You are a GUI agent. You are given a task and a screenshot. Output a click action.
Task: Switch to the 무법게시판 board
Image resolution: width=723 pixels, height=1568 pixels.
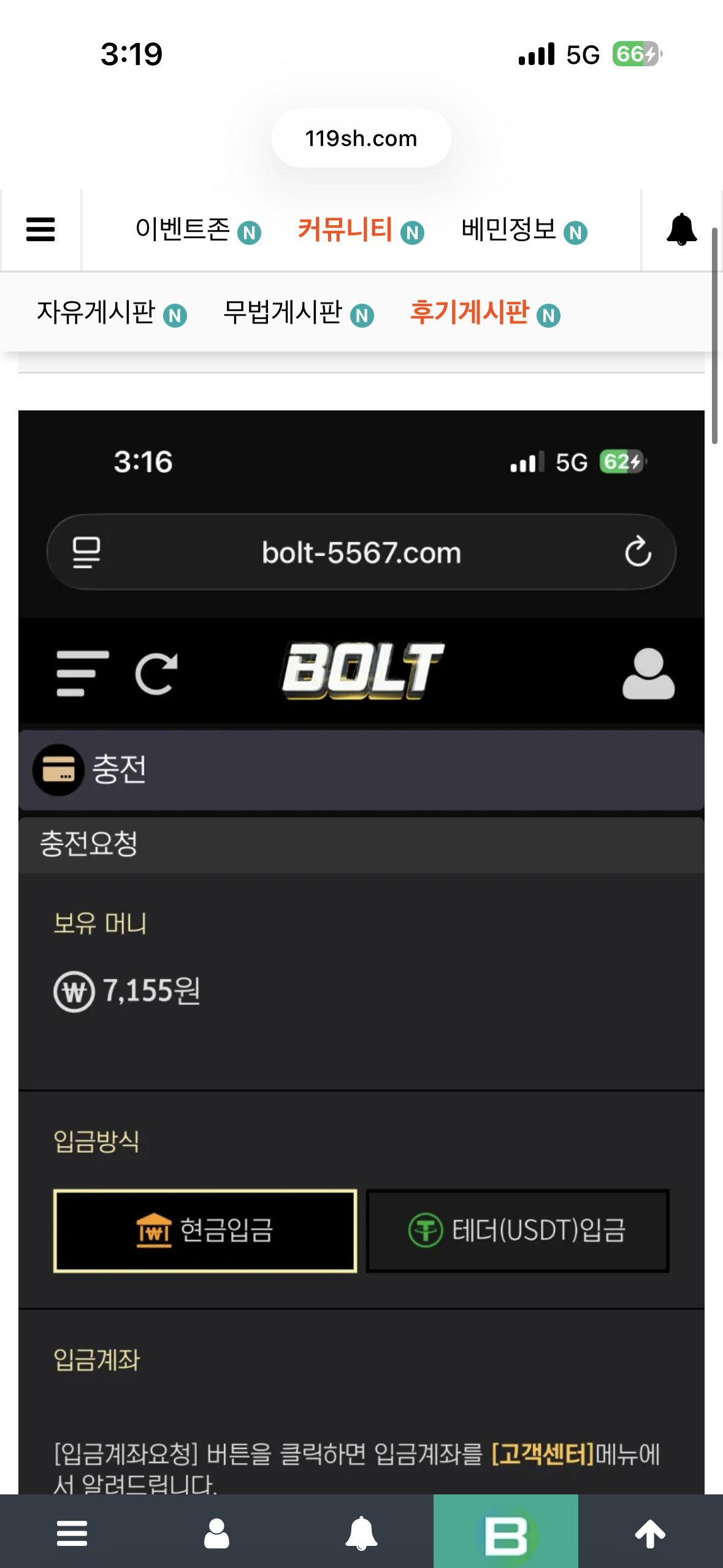(x=298, y=313)
